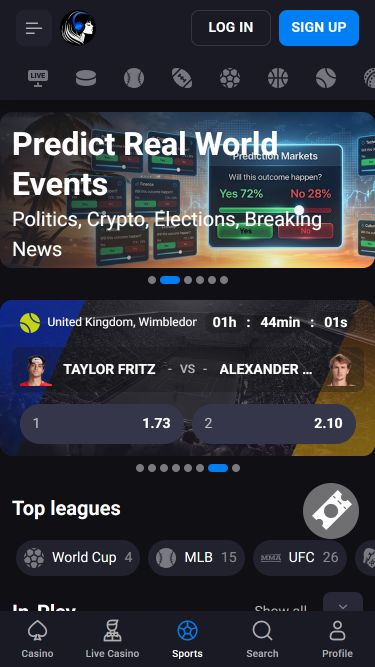
Task: Open the bet slip floating button
Action: [331, 511]
